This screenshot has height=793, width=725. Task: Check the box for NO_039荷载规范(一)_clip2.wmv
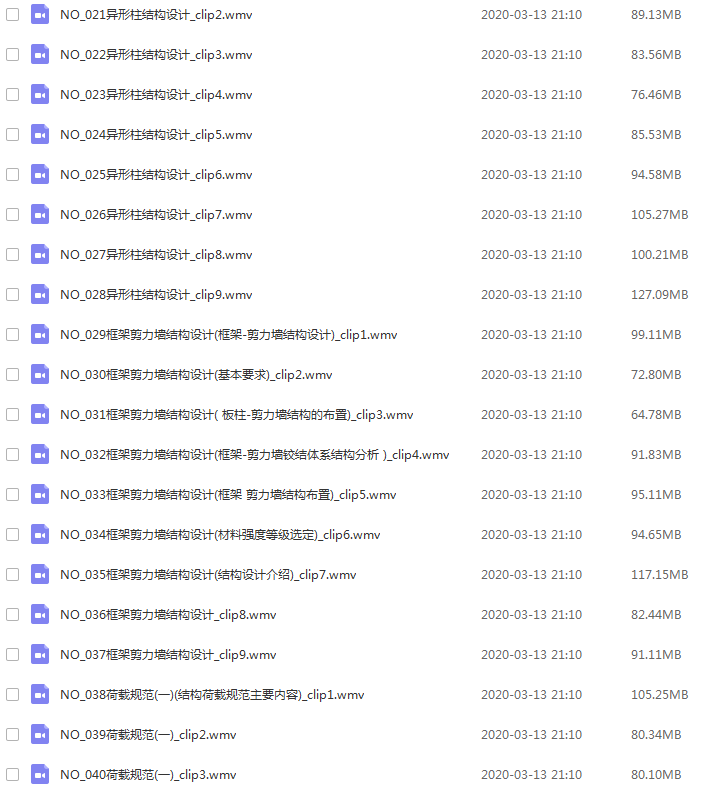click(13, 734)
